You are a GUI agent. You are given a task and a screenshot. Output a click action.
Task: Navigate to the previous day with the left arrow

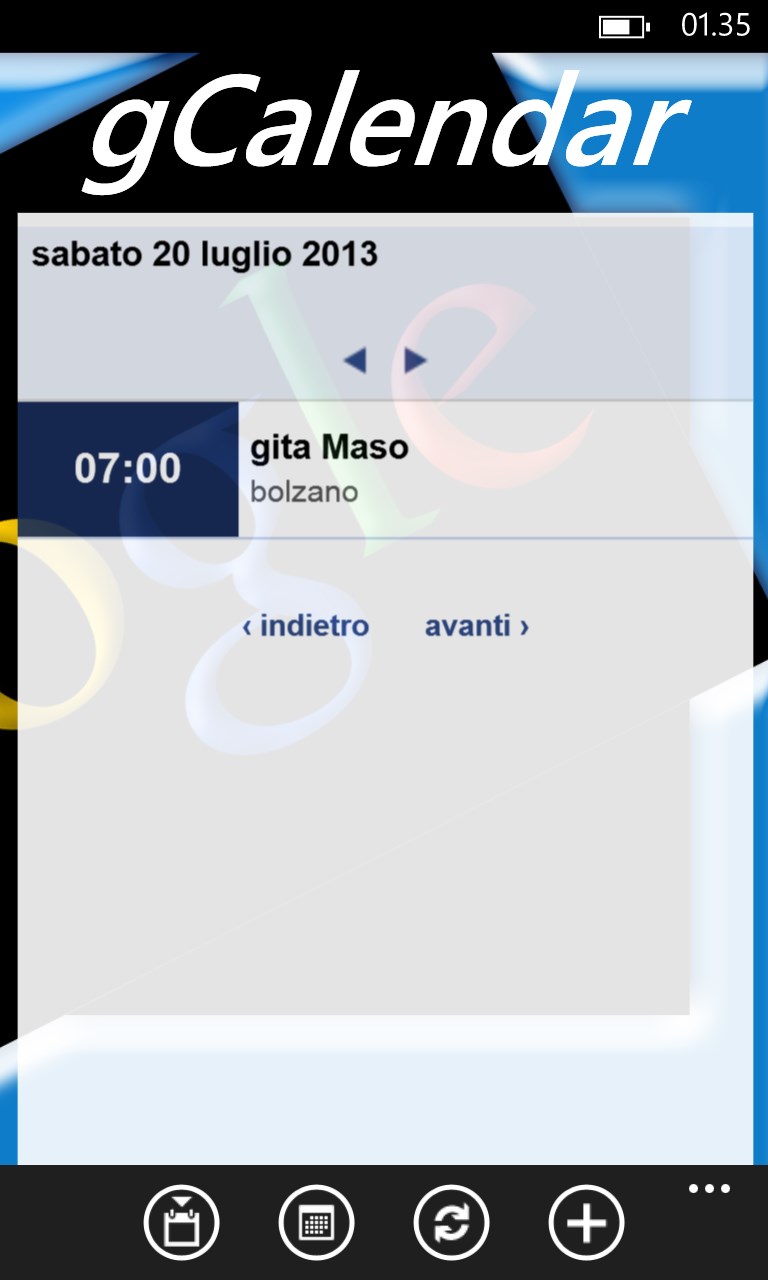pos(357,359)
